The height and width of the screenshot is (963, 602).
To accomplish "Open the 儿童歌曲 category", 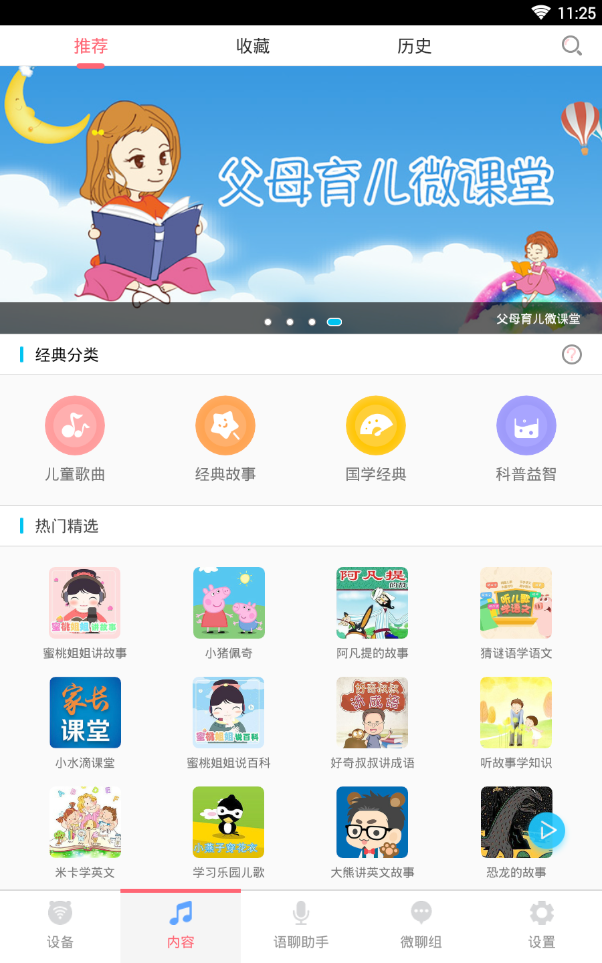I will [75, 426].
